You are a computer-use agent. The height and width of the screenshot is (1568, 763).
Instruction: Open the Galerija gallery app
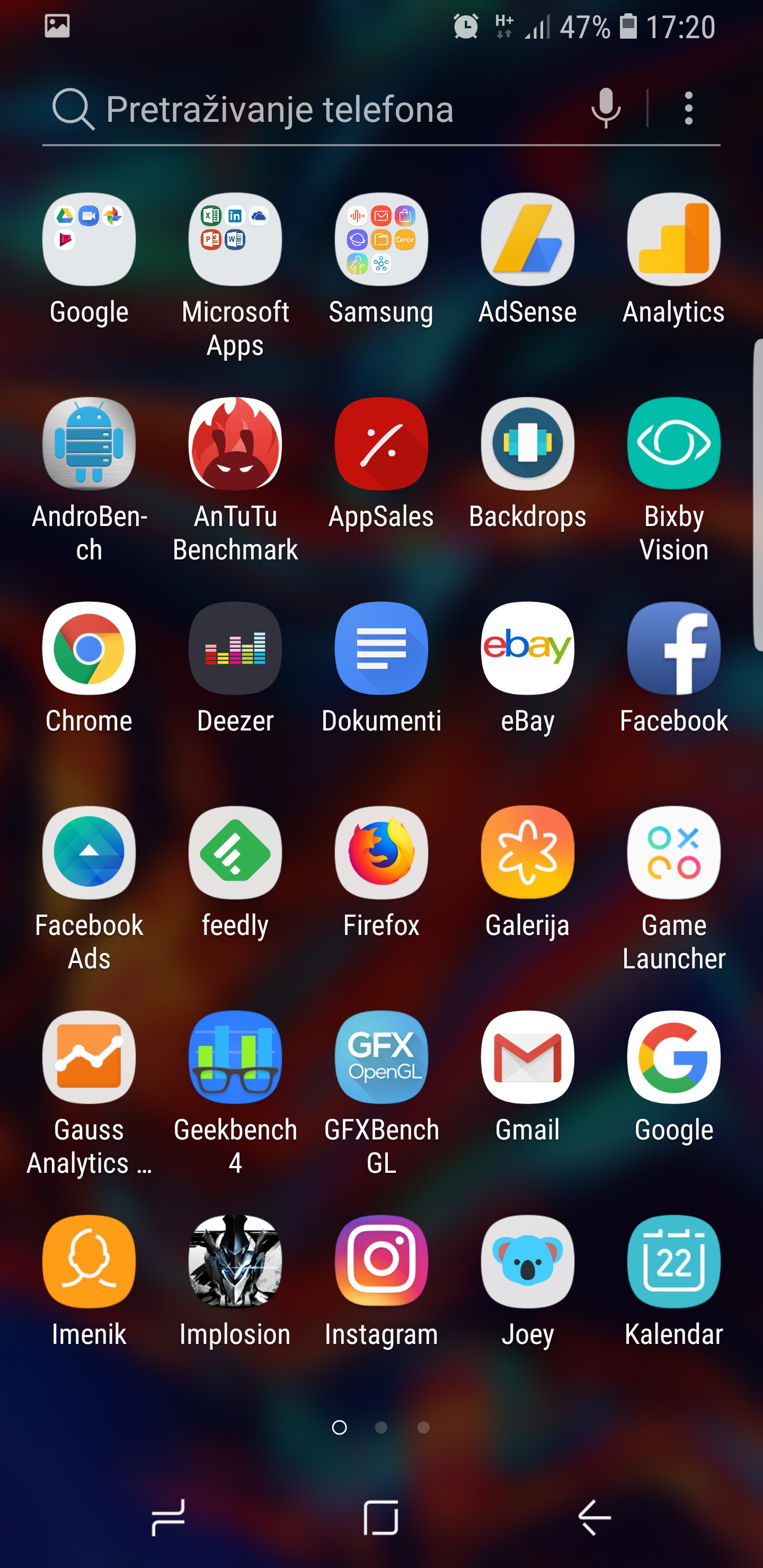tap(527, 853)
